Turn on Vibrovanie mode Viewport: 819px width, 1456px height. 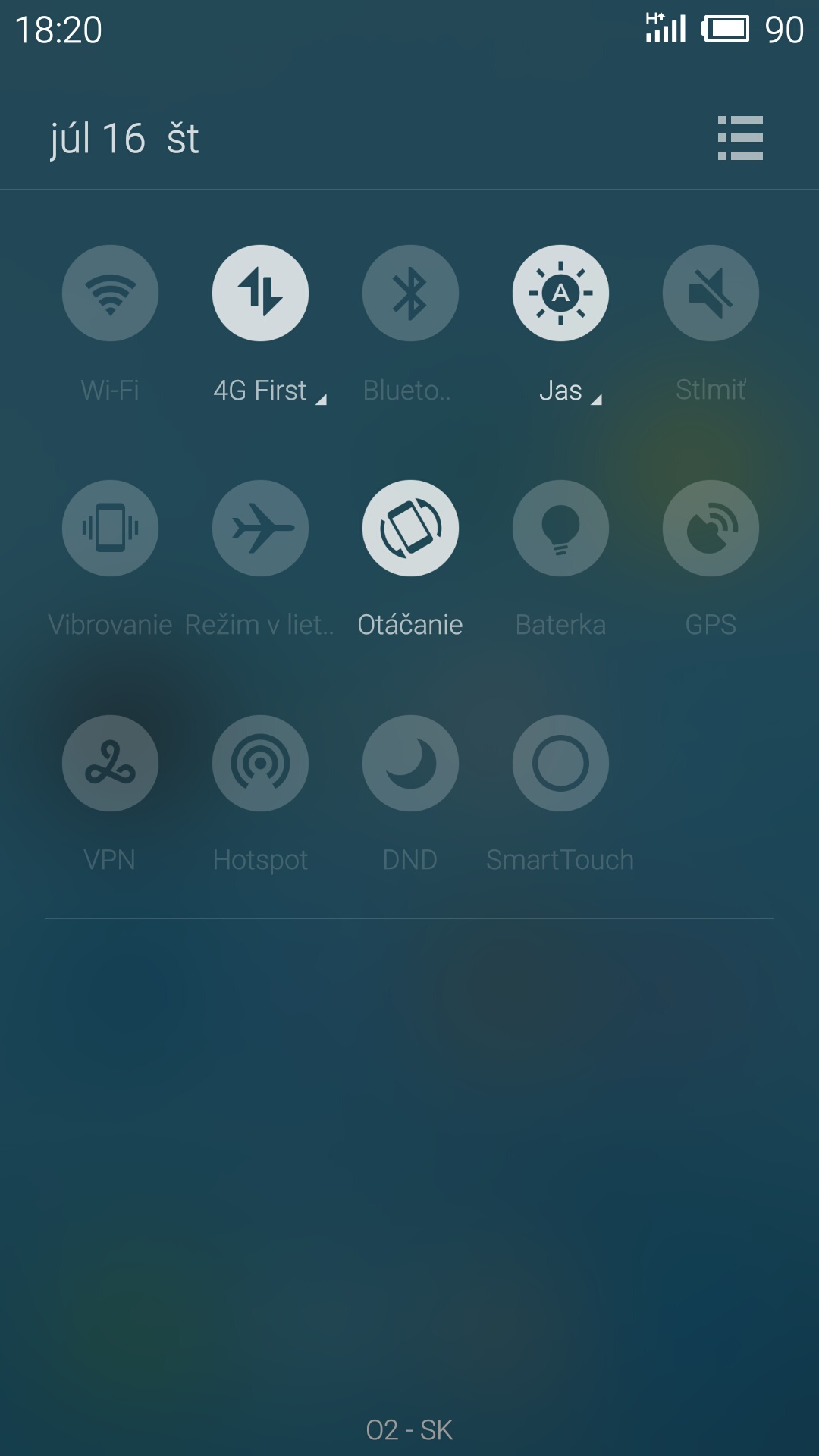pyautogui.click(x=110, y=528)
